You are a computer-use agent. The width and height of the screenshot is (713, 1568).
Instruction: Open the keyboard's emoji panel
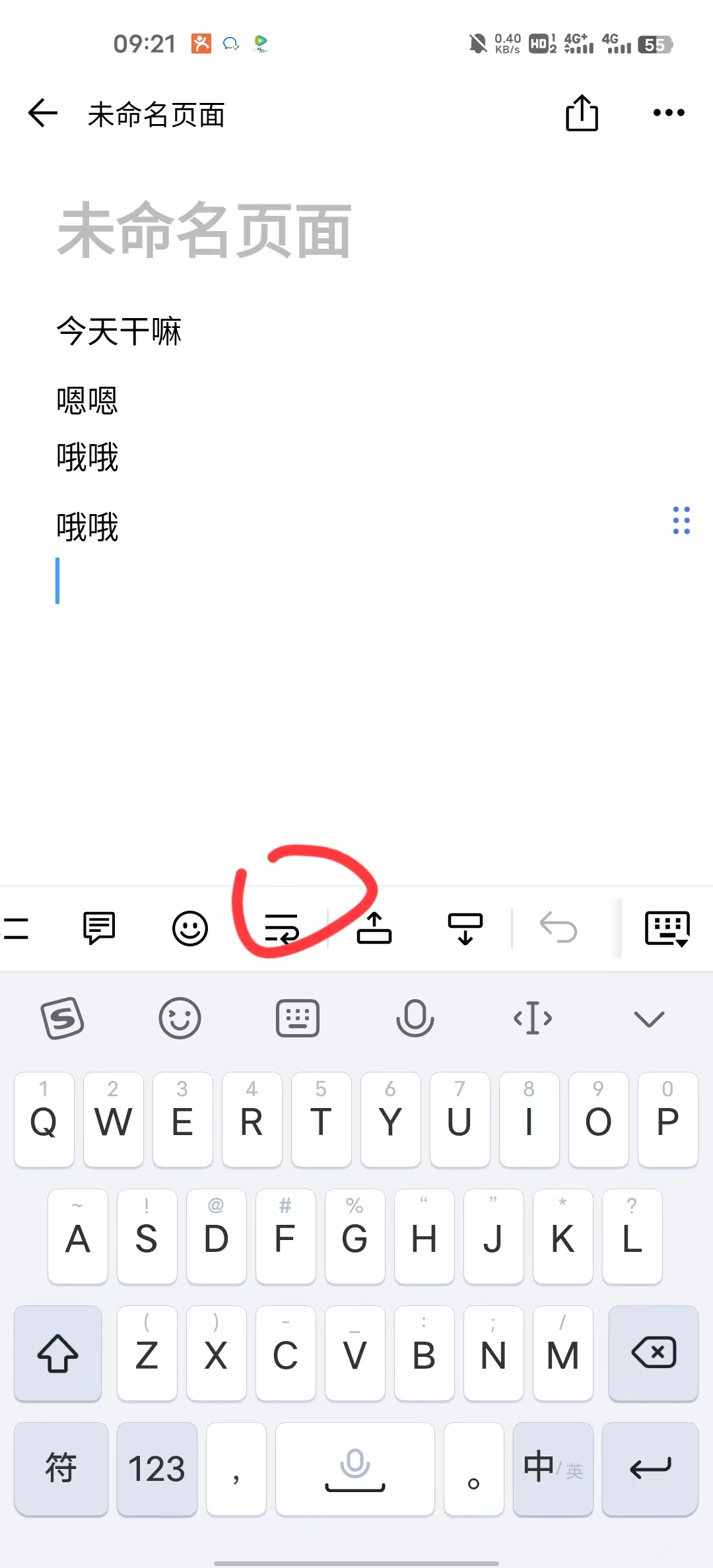[x=180, y=1018]
